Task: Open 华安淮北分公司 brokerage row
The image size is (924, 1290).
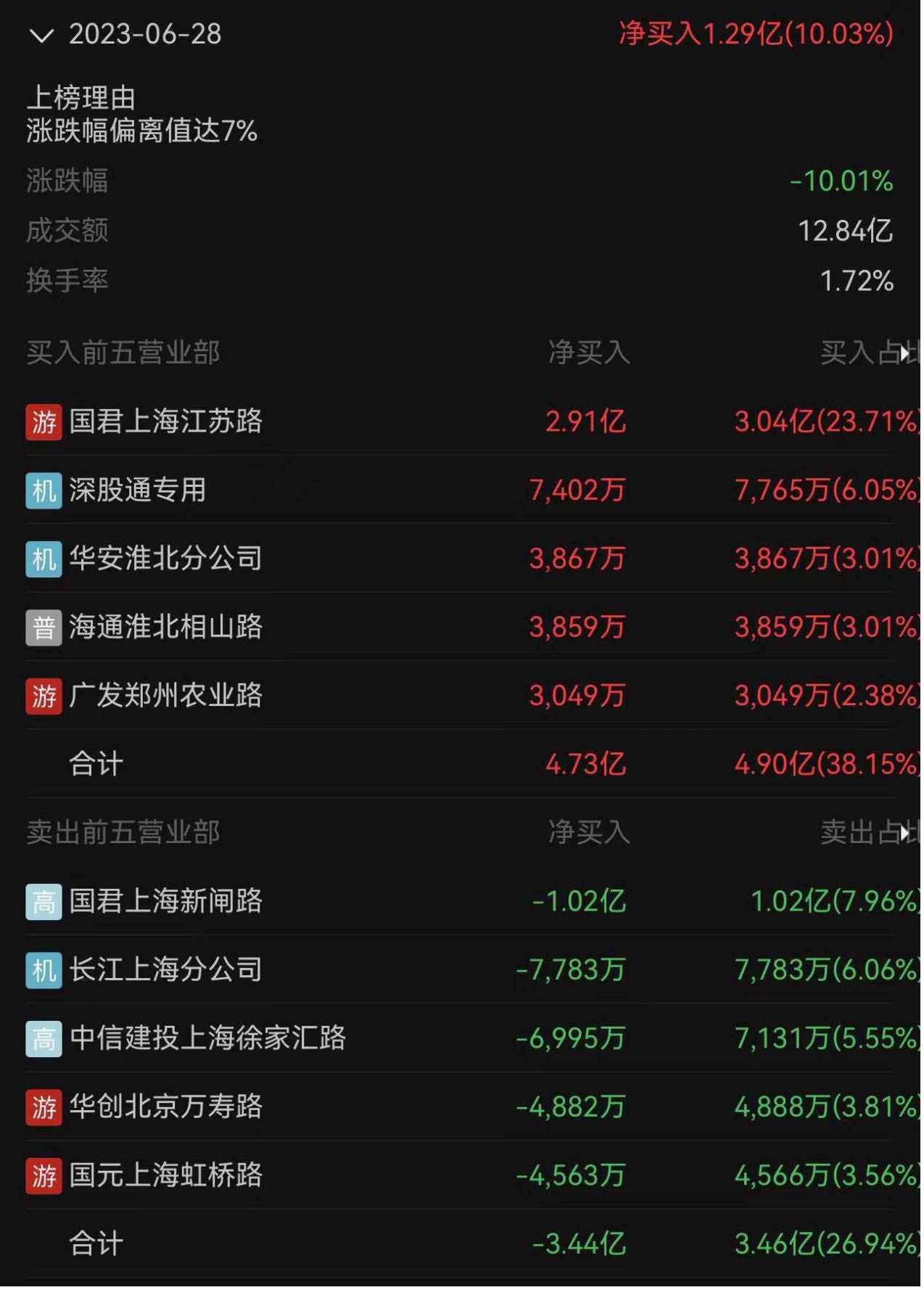Action: pos(165,559)
